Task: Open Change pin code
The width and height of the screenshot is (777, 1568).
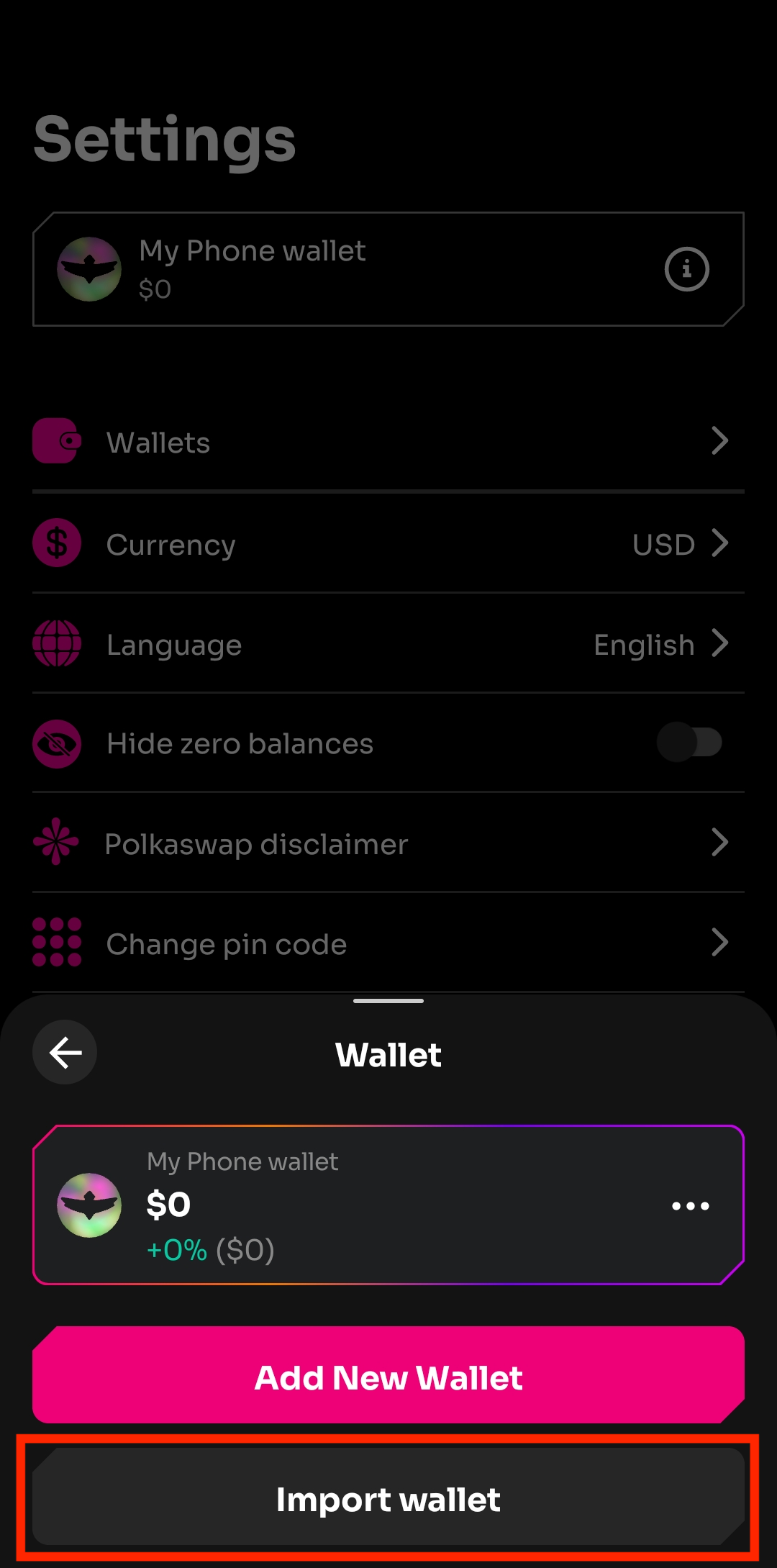Action: pyautogui.click(x=388, y=943)
